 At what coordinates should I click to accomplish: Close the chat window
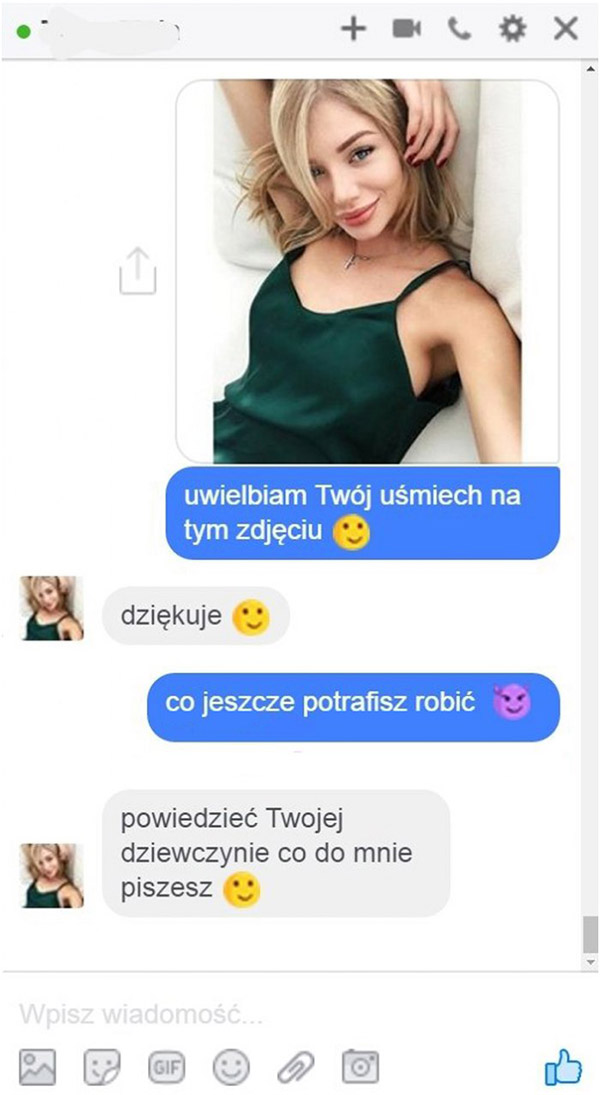(566, 29)
